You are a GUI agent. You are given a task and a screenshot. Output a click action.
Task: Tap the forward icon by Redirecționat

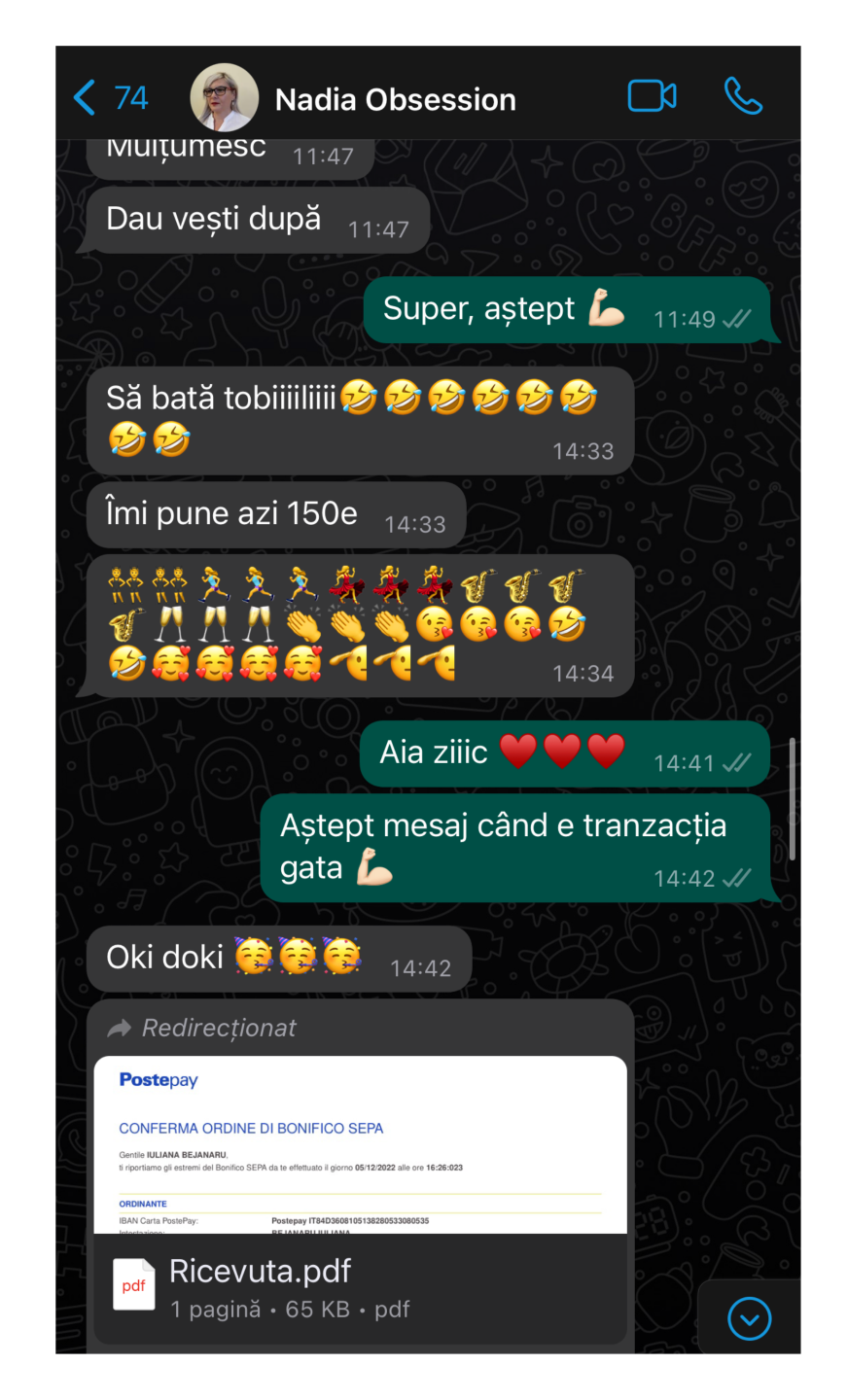click(x=120, y=1029)
